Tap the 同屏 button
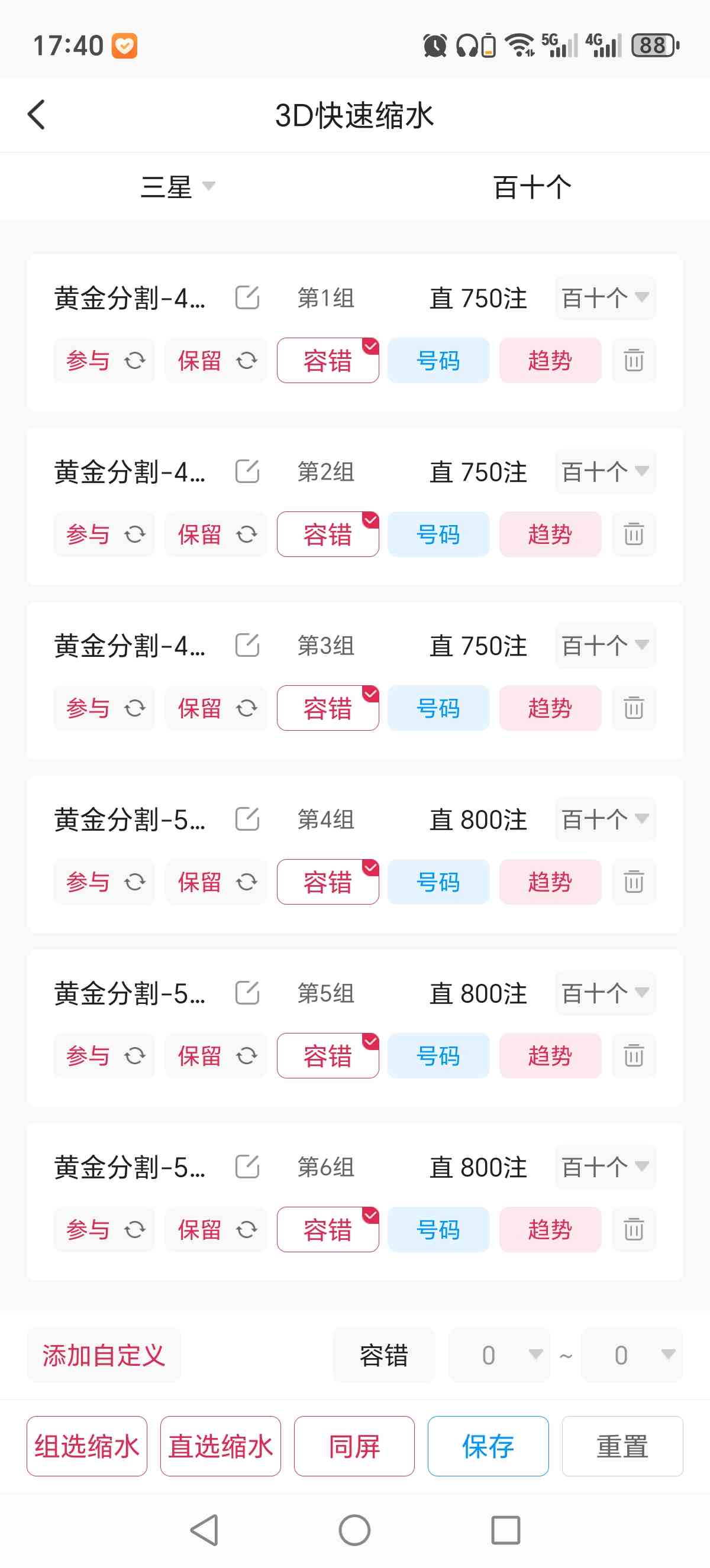Image resolution: width=710 pixels, height=1568 pixels. click(354, 1446)
